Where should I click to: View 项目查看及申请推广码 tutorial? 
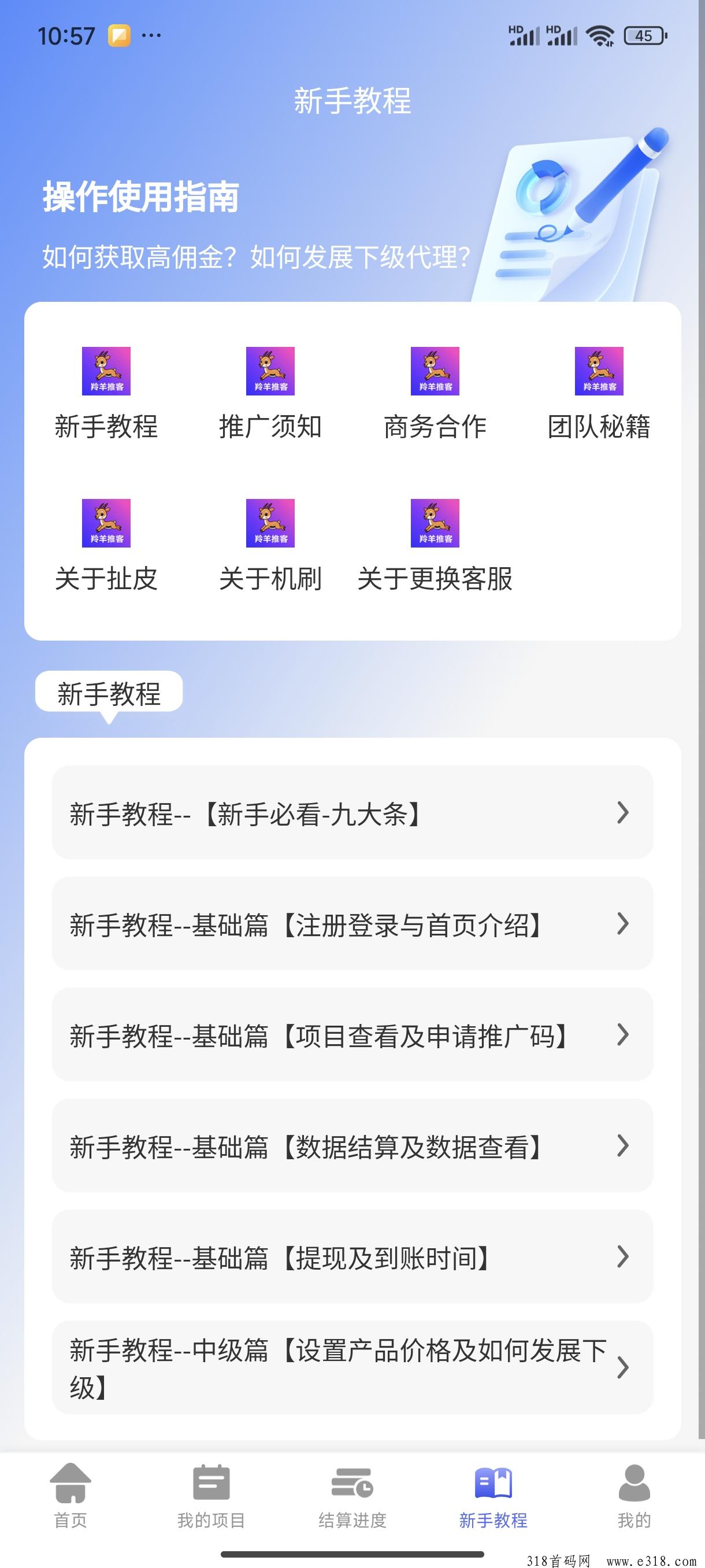point(353,1035)
